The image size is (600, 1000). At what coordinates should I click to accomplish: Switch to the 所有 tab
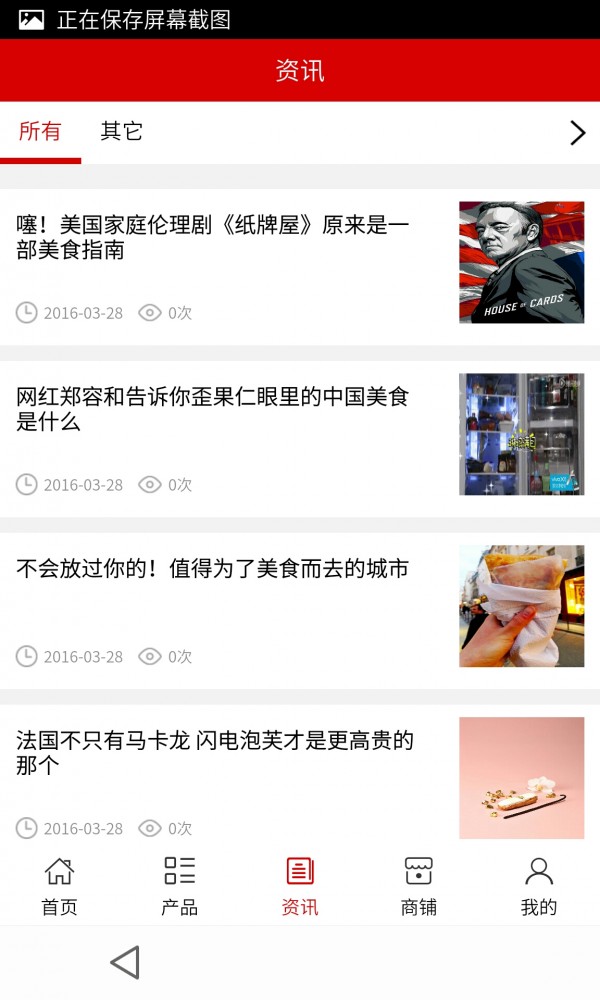[40, 132]
